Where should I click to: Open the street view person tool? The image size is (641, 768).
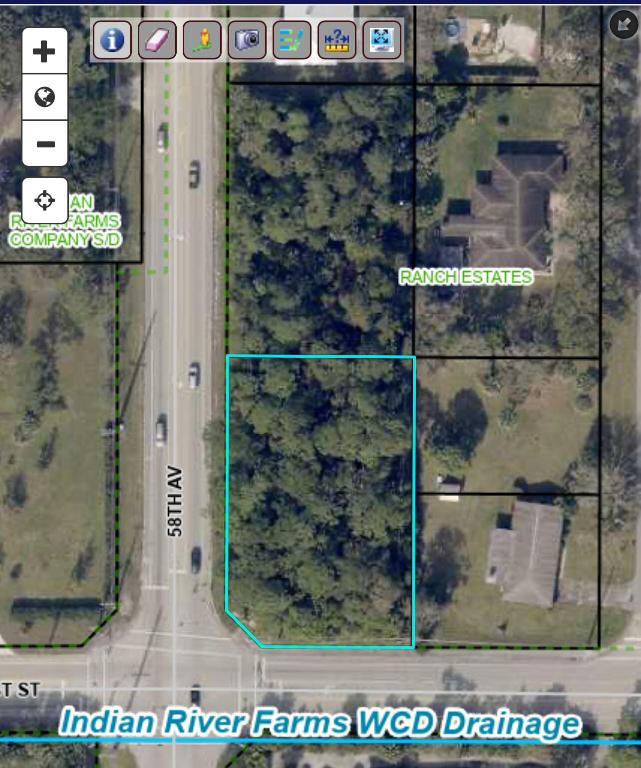(x=203, y=40)
